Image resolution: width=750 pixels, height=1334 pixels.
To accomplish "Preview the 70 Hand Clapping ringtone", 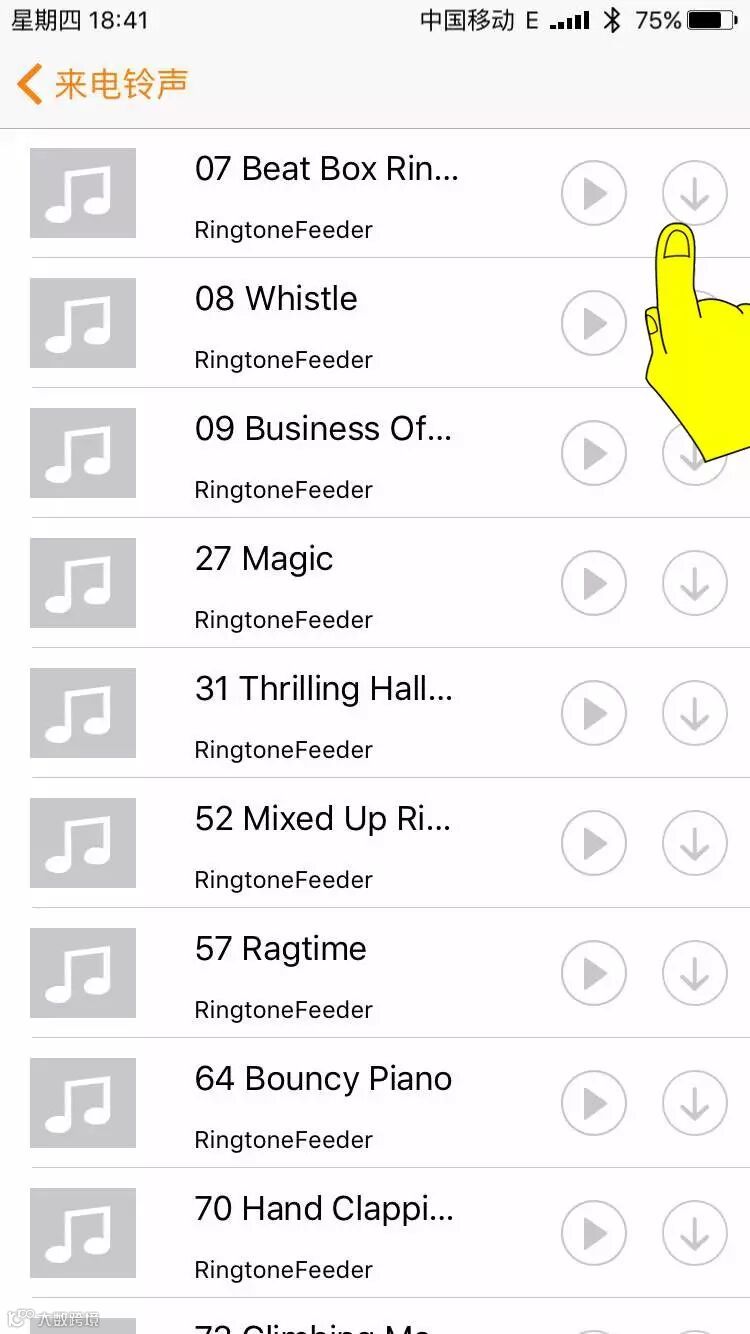I will tap(593, 1233).
